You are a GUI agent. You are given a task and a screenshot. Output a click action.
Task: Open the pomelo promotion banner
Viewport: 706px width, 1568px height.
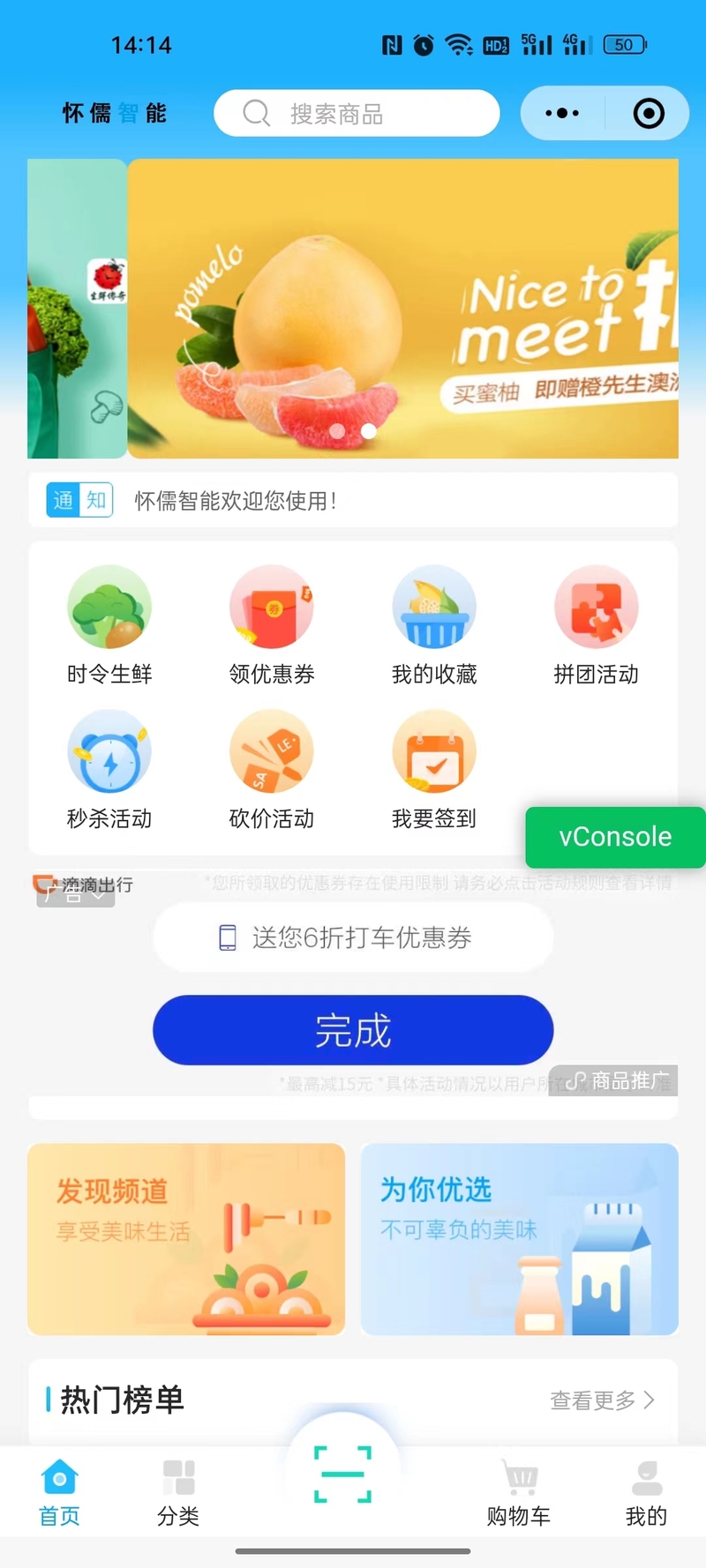pos(402,309)
